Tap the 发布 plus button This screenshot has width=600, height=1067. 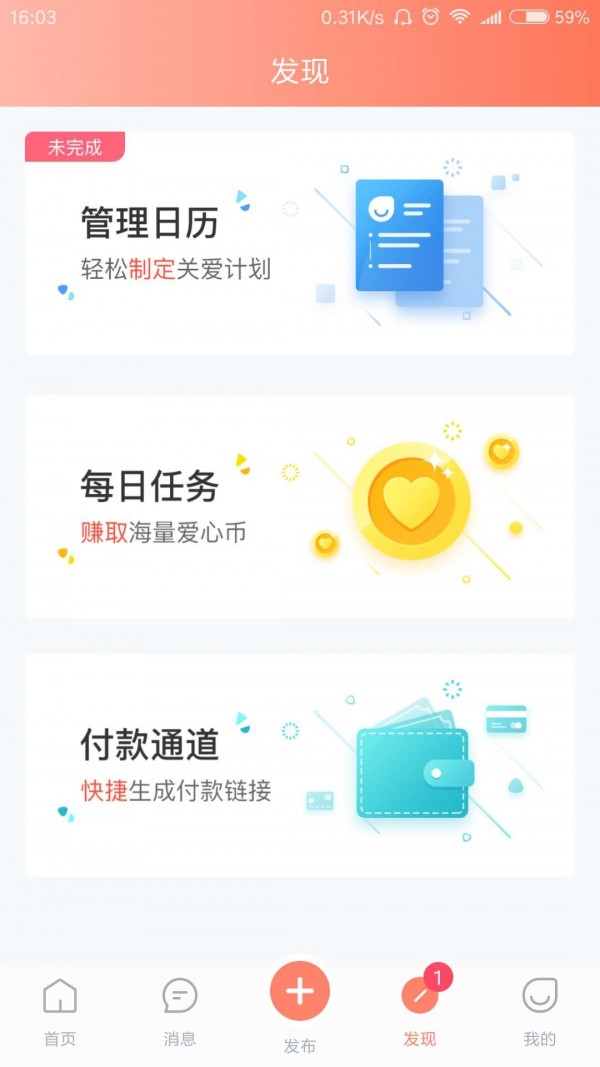300,992
